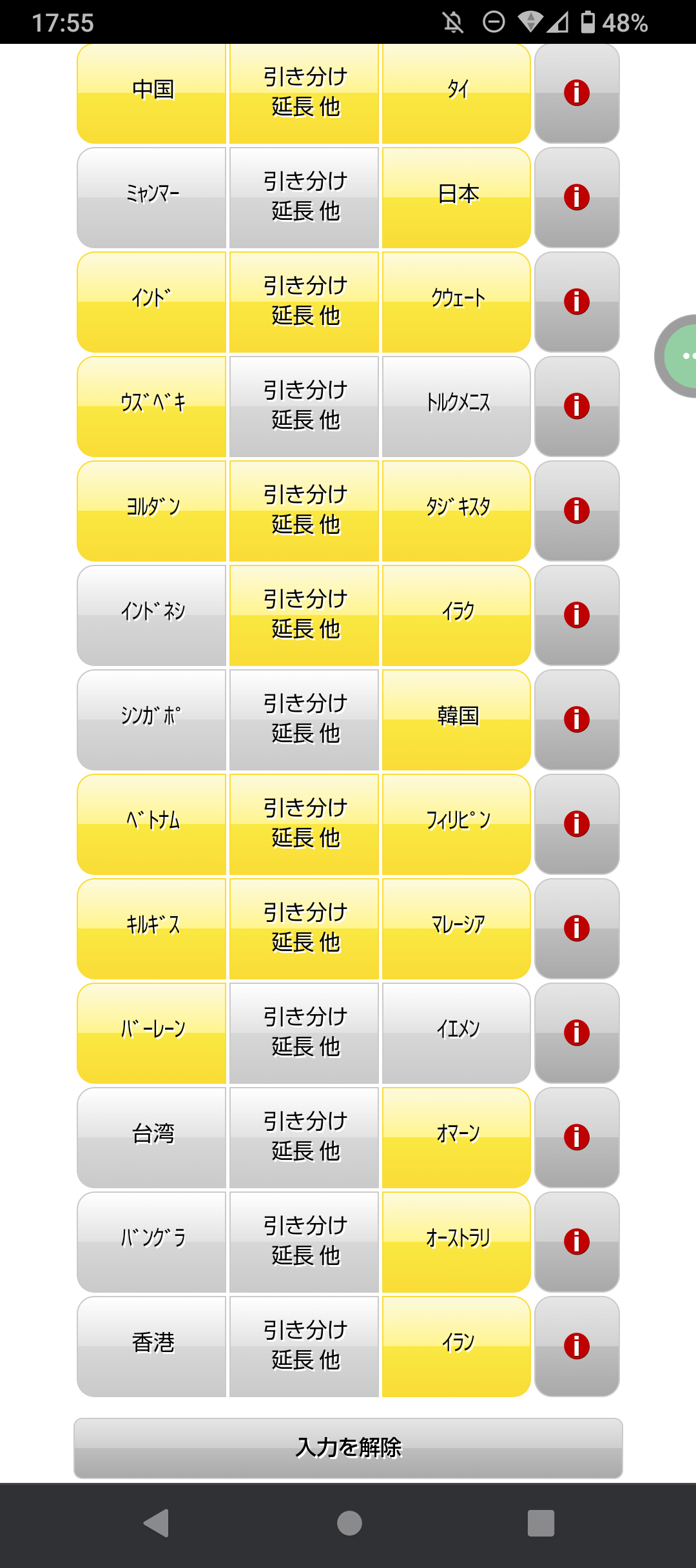The height and width of the screenshot is (1568, 696).
Task: Toggle the 日本 win selection
Action: coord(456,198)
